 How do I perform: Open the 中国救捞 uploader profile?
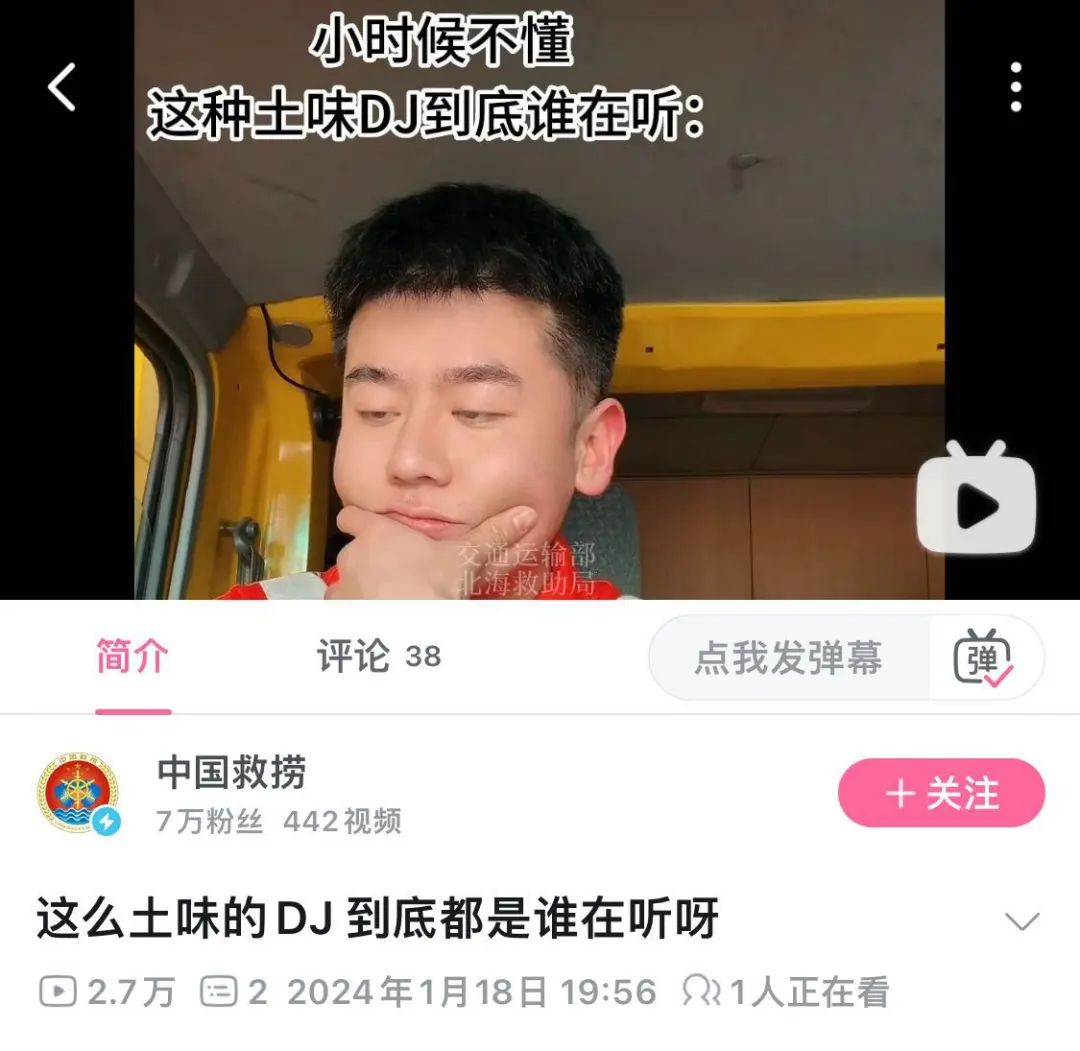[x=231, y=773]
